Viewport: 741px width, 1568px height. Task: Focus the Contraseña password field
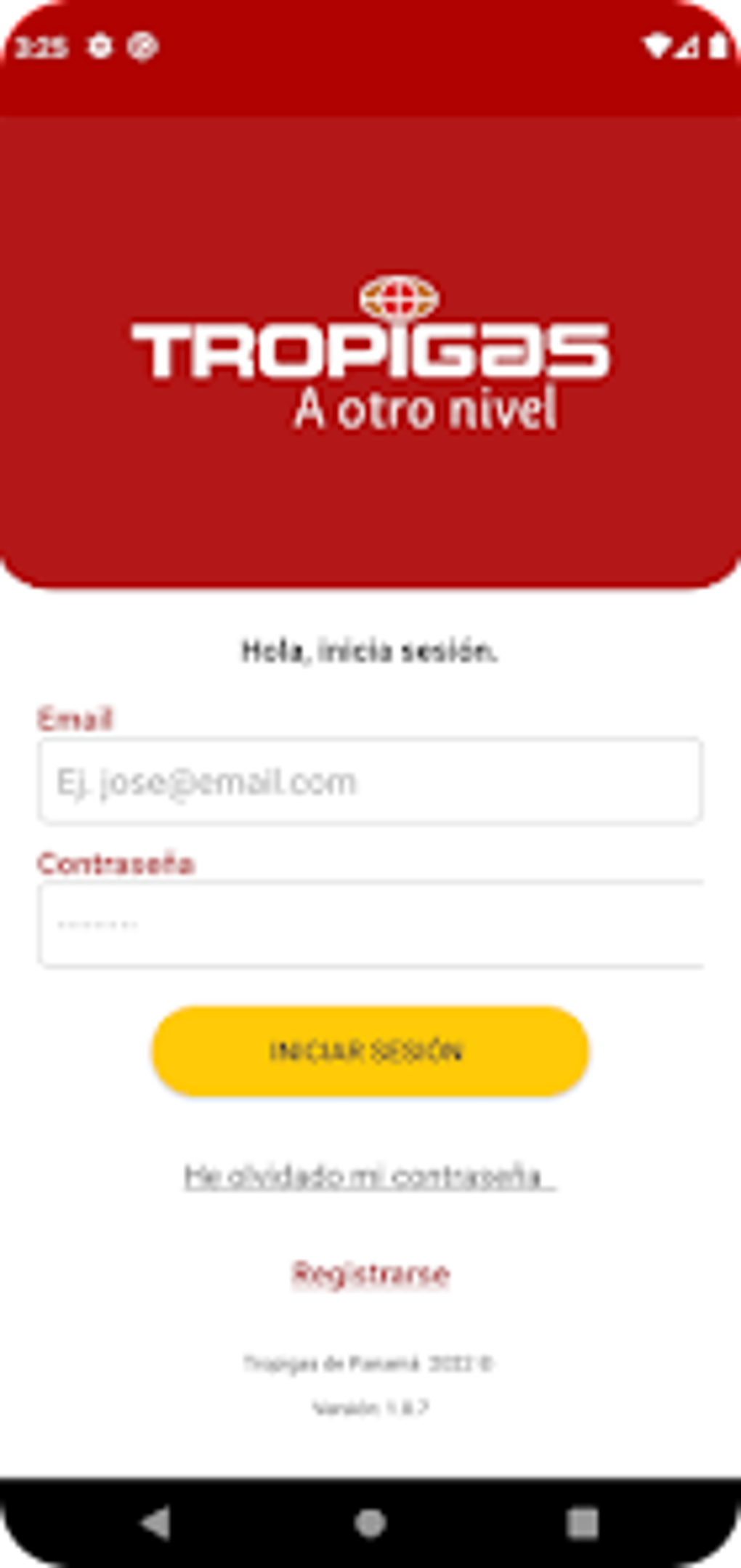point(370,925)
